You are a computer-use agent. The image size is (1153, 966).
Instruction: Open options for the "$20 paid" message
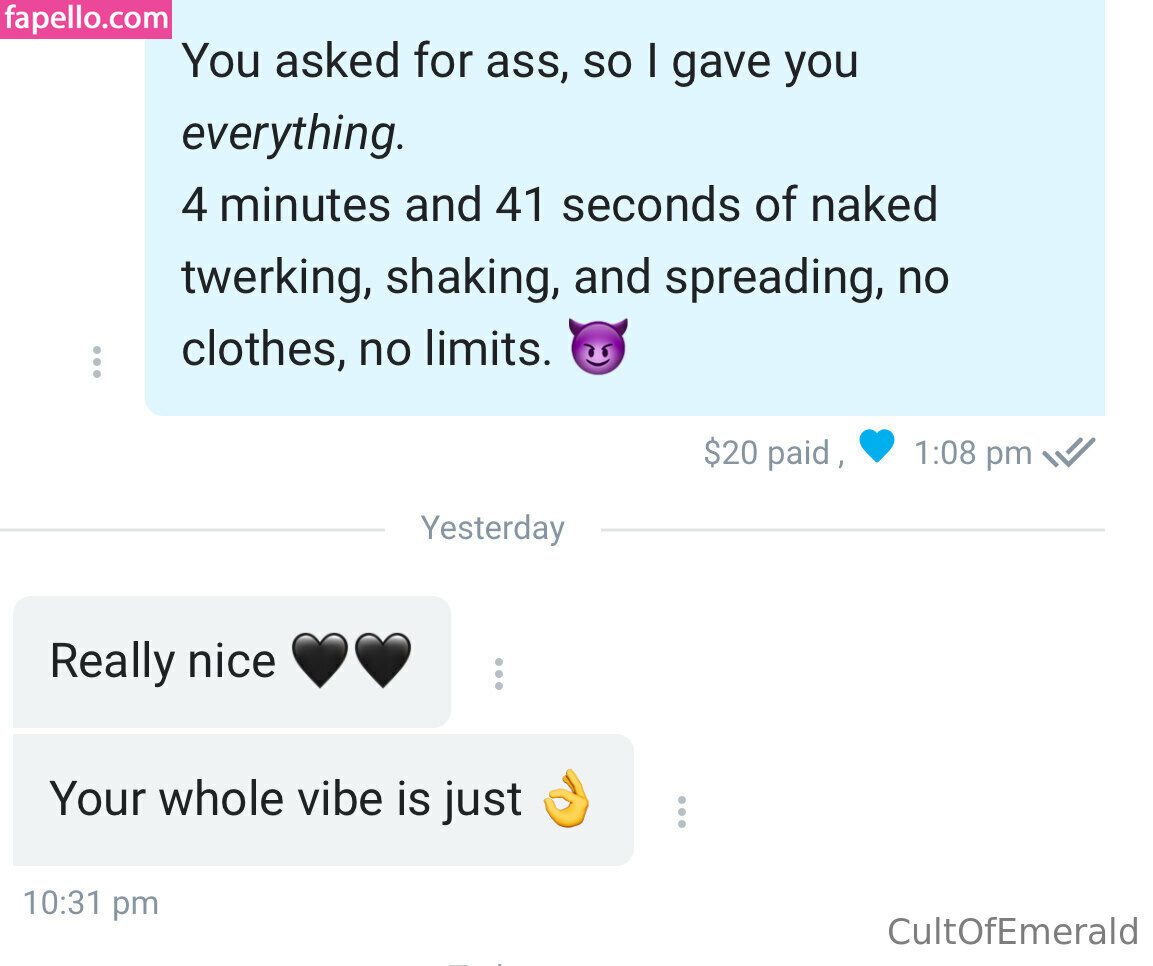(96, 361)
